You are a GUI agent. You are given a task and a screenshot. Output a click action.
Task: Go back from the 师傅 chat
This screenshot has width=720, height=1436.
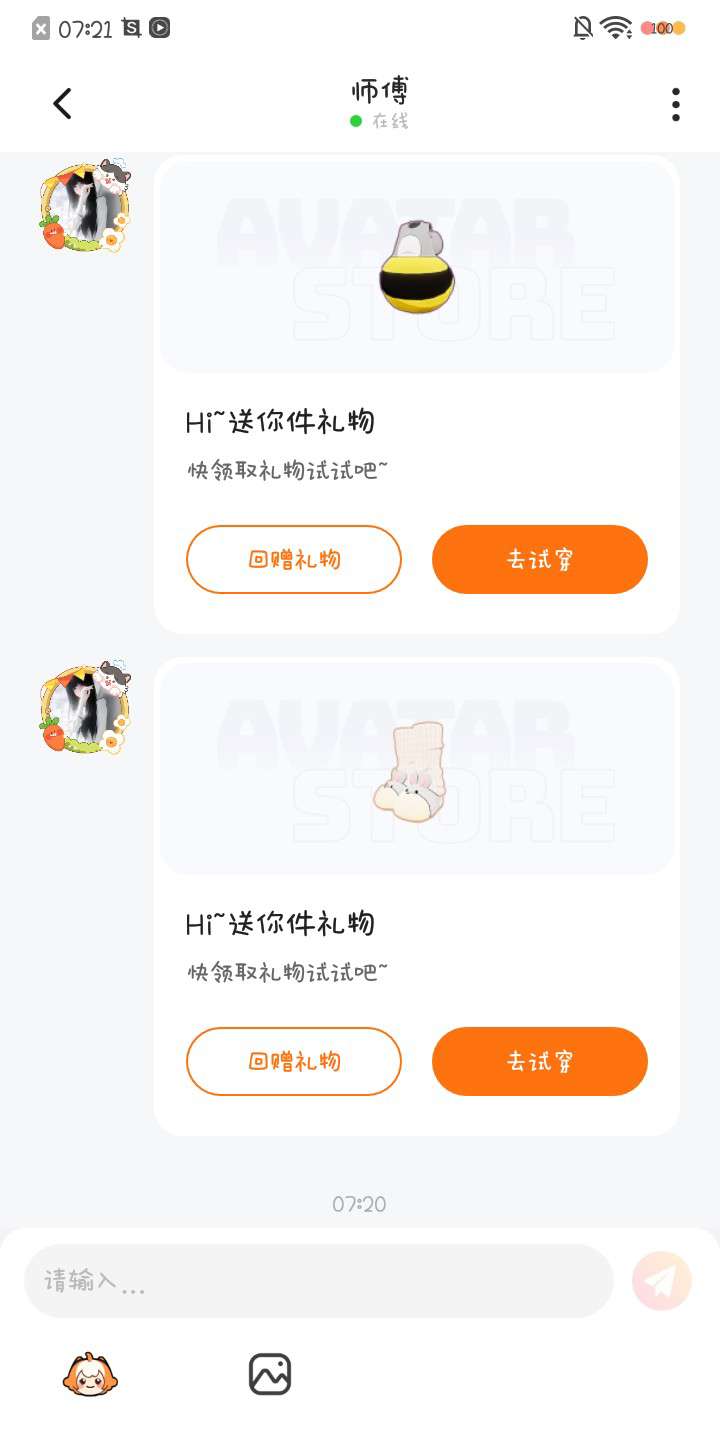pos(62,104)
